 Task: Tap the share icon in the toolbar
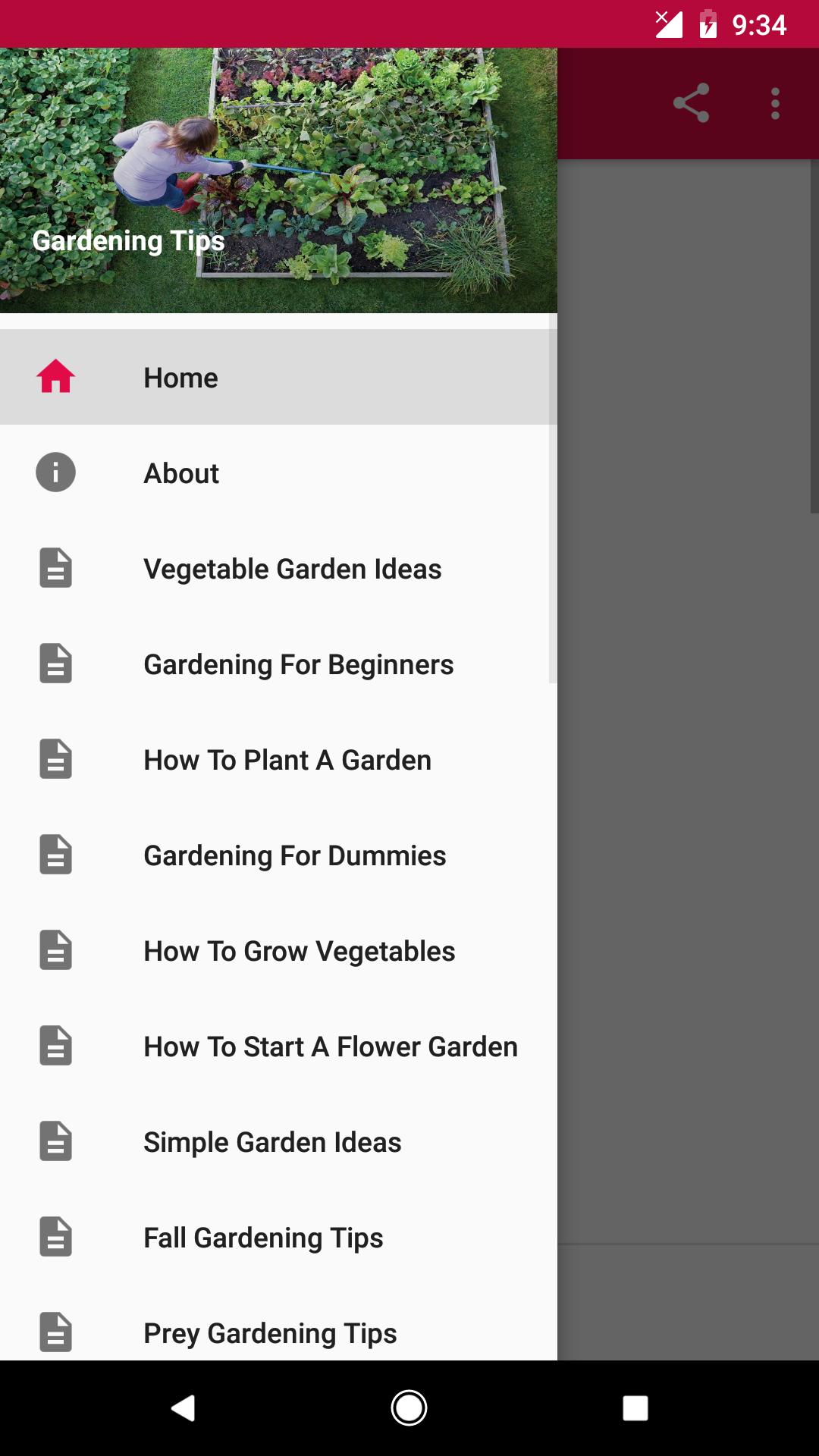click(x=692, y=104)
